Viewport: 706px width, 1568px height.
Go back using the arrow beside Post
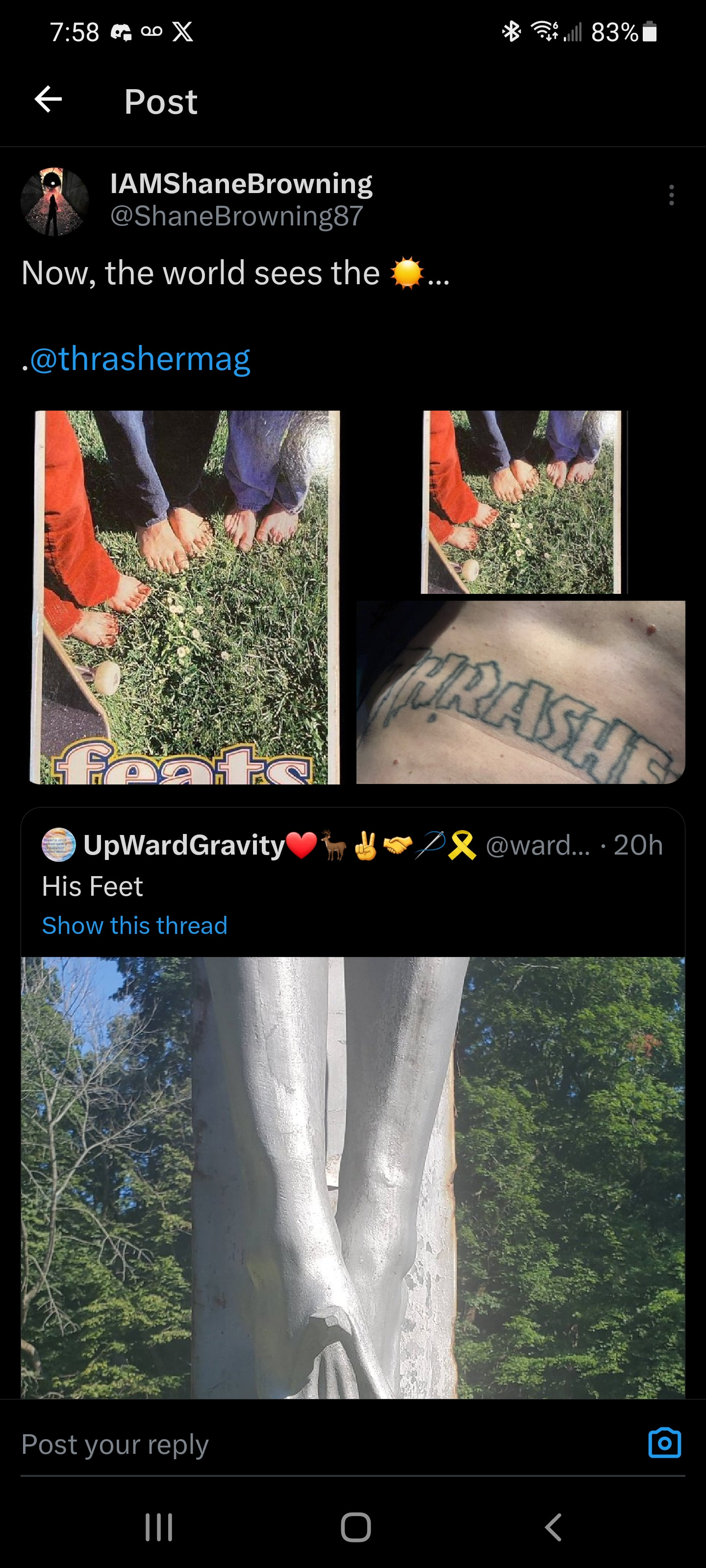[x=49, y=100]
